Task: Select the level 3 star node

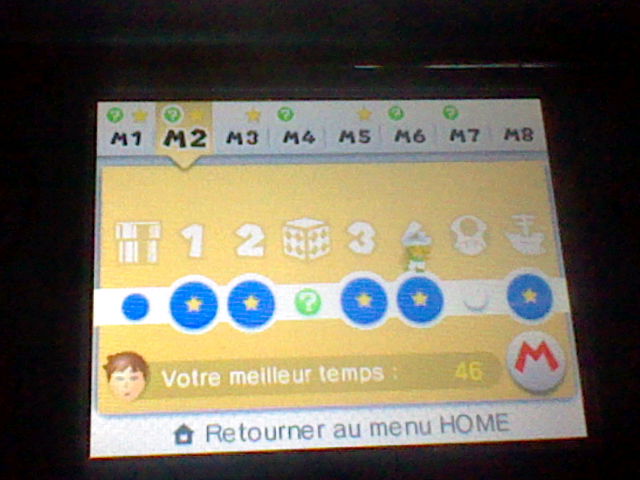Action: pyautogui.click(x=364, y=300)
